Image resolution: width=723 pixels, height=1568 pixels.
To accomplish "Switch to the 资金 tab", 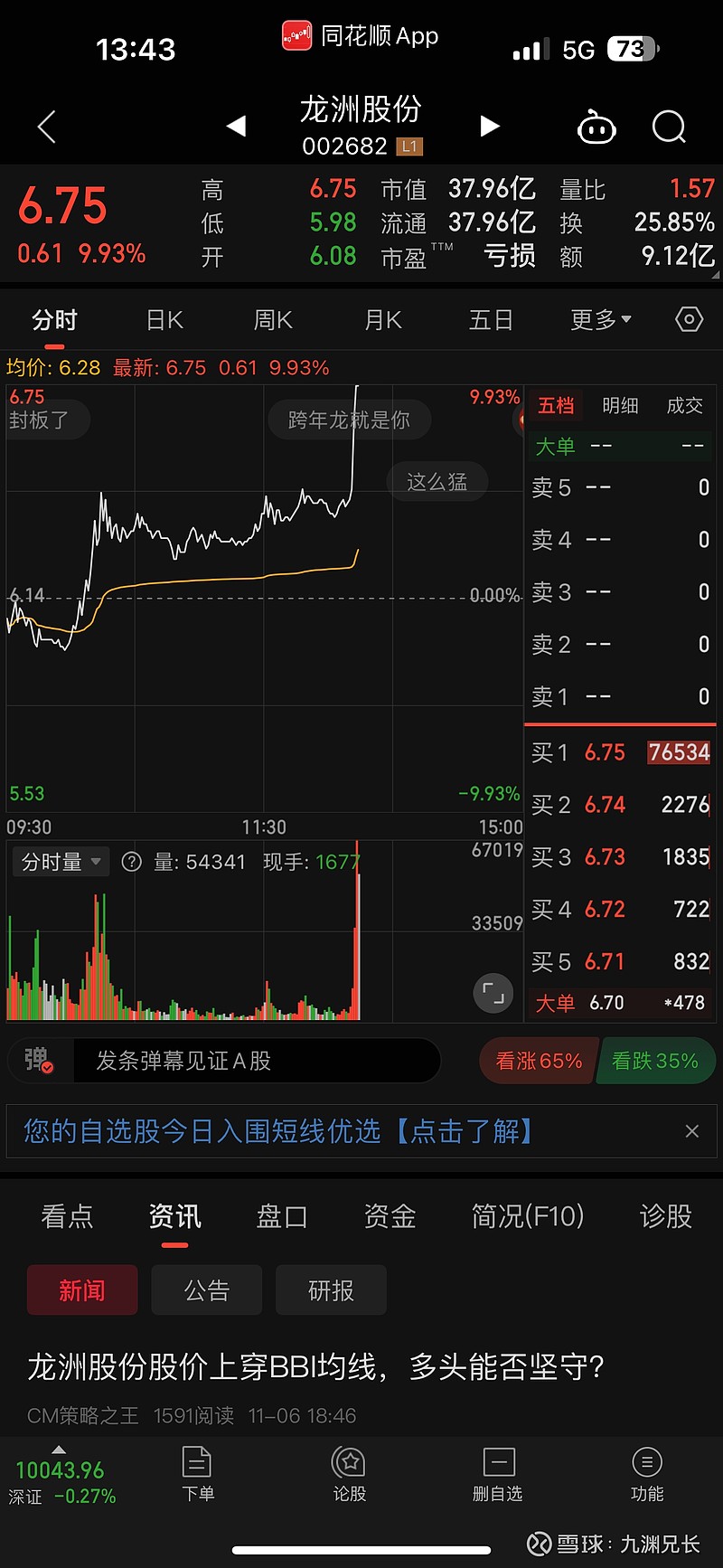I will click(x=390, y=1217).
